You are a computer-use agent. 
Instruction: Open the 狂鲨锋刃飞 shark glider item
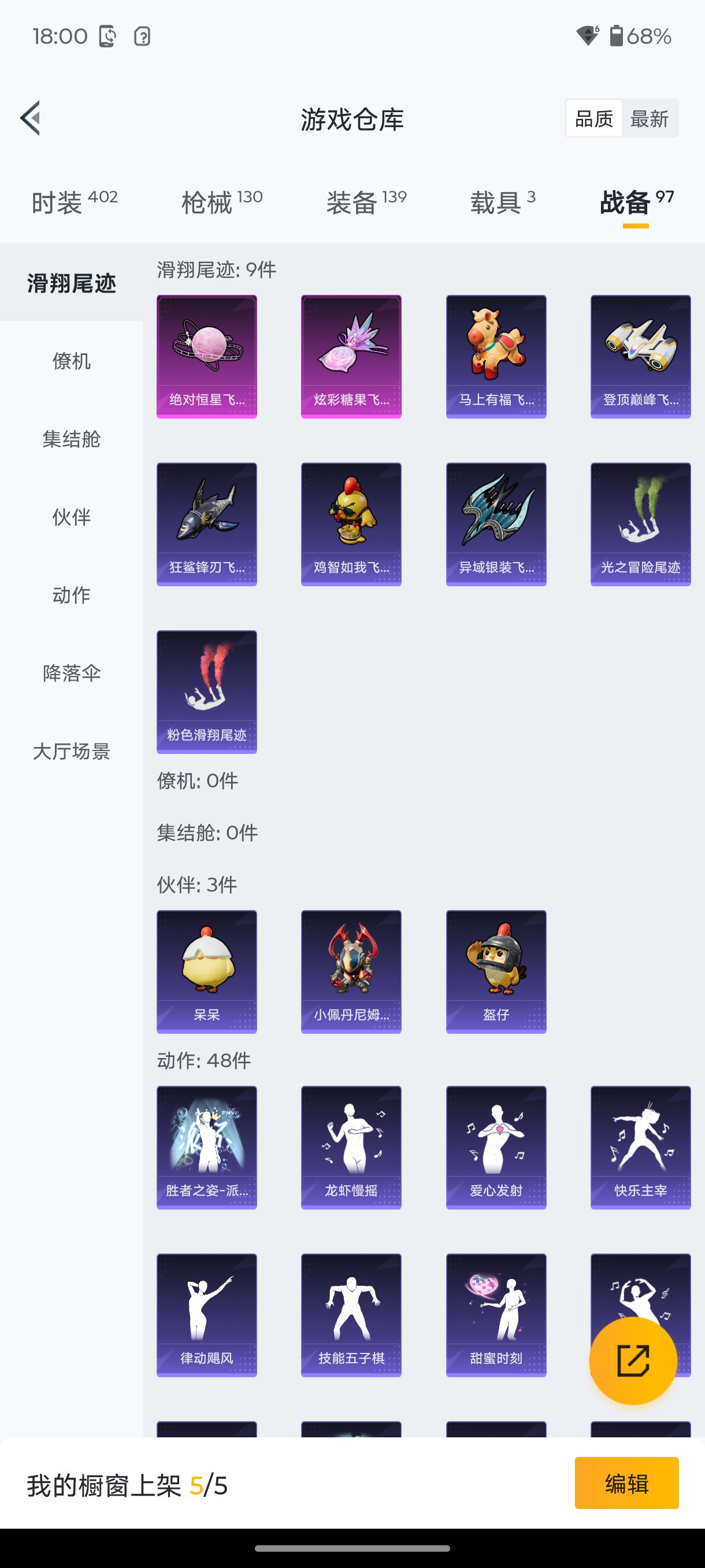point(206,524)
